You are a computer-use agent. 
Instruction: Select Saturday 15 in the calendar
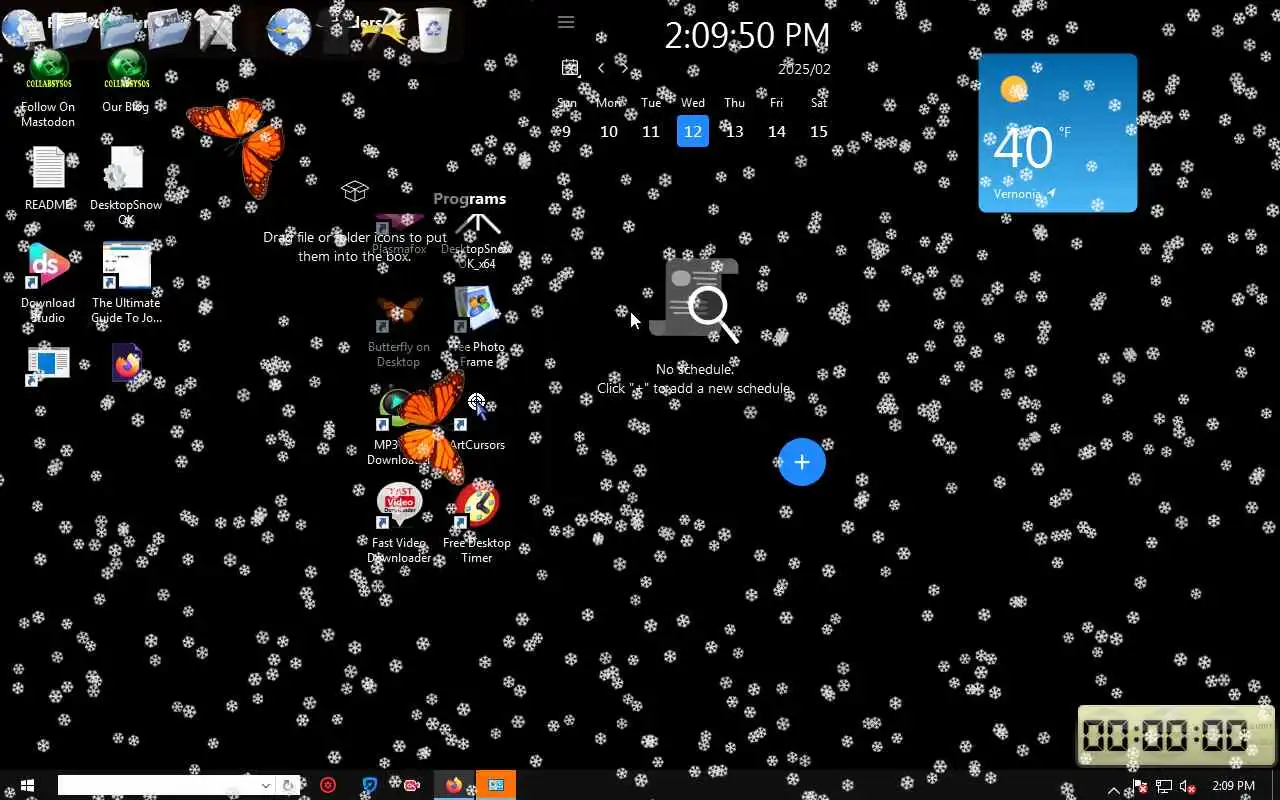tap(818, 131)
